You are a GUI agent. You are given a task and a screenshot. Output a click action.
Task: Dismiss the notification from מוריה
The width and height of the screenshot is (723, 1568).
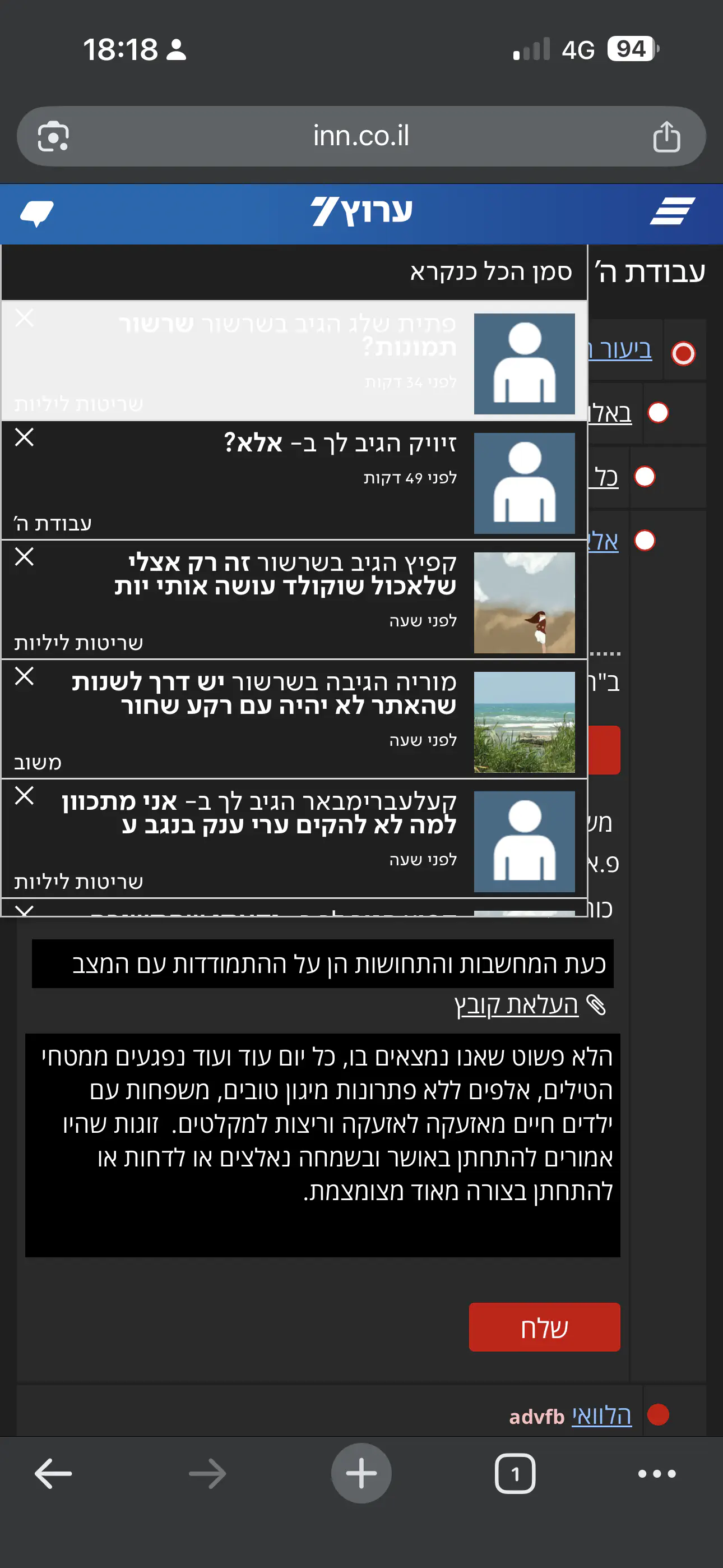[x=24, y=676]
